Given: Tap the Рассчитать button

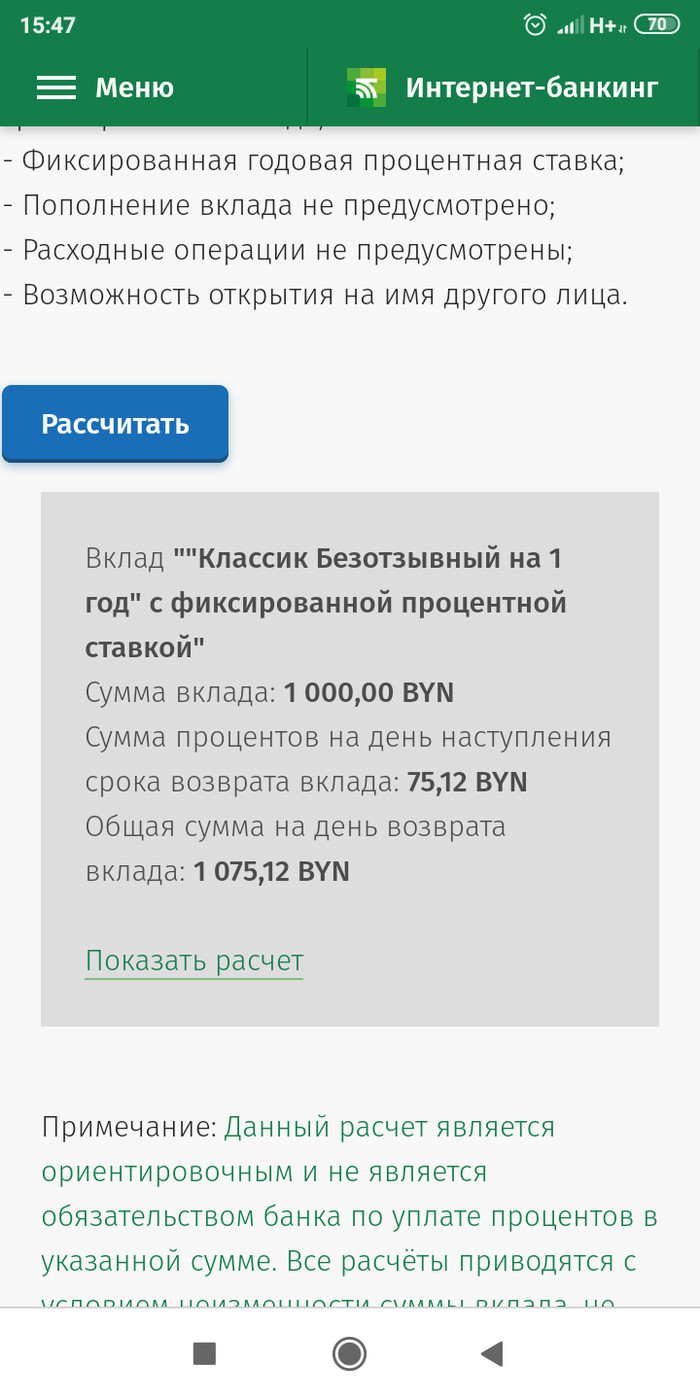Looking at the screenshot, I should (x=115, y=423).
